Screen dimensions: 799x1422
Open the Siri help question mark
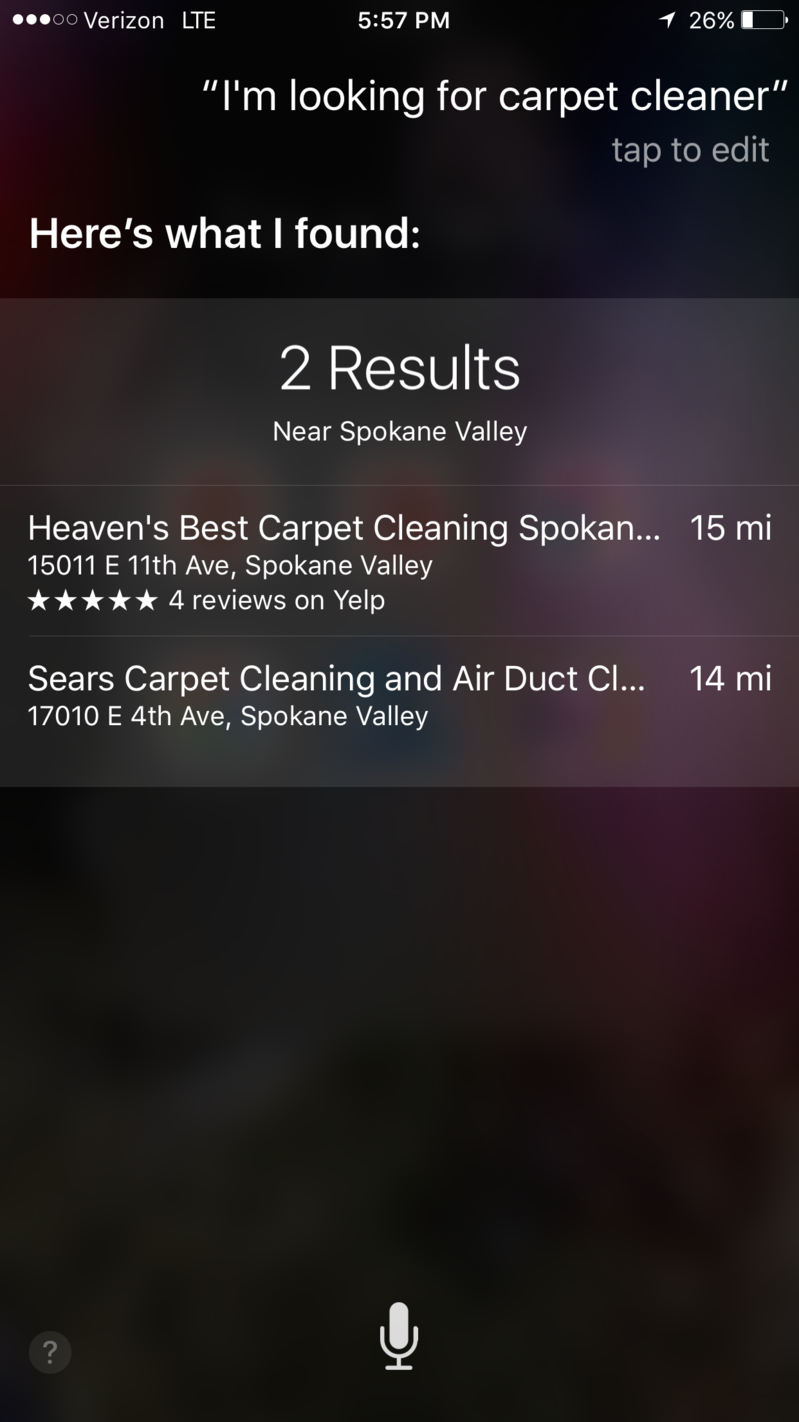pyautogui.click(x=49, y=1352)
